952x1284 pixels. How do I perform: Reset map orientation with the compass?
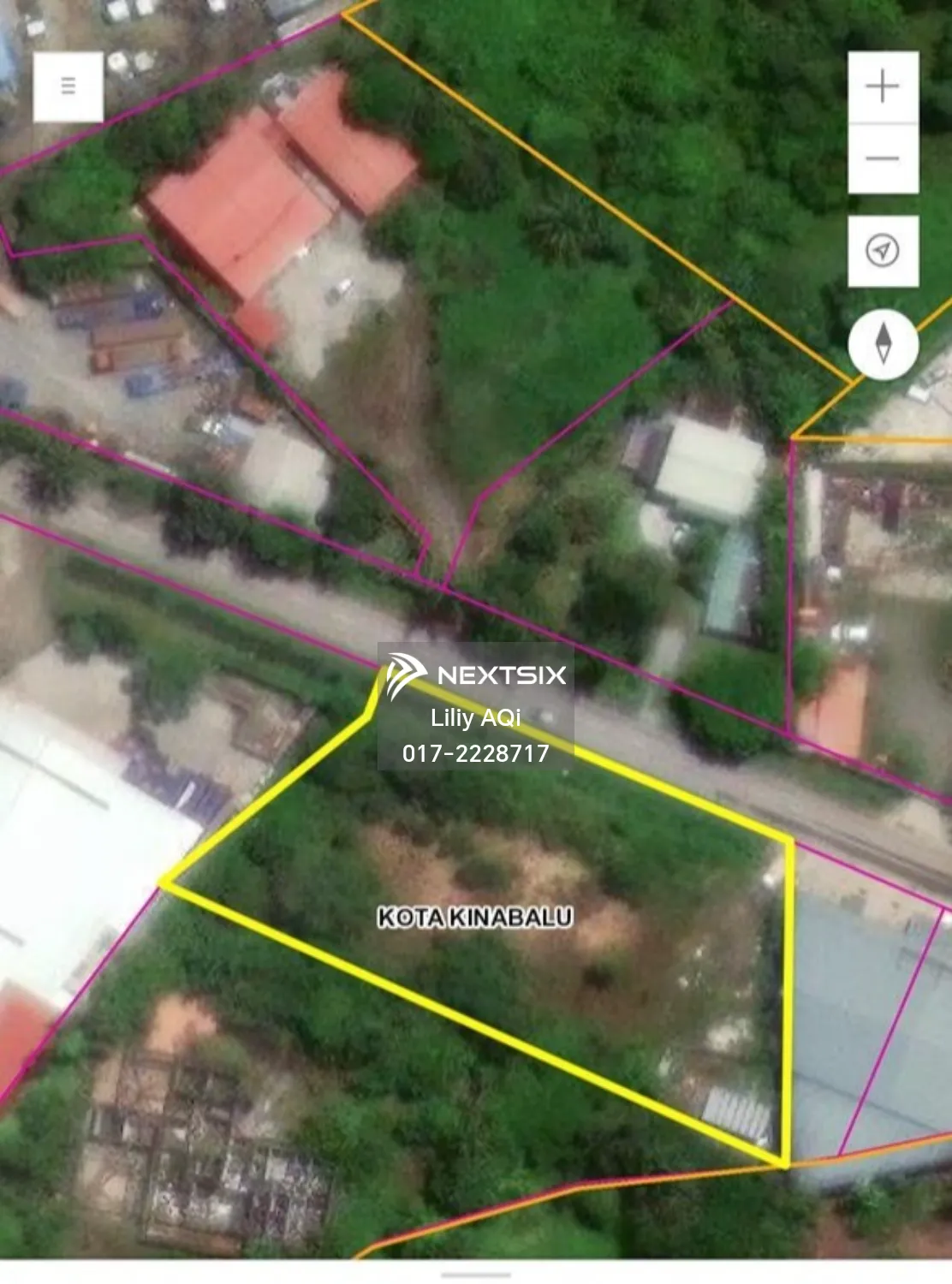(x=884, y=344)
